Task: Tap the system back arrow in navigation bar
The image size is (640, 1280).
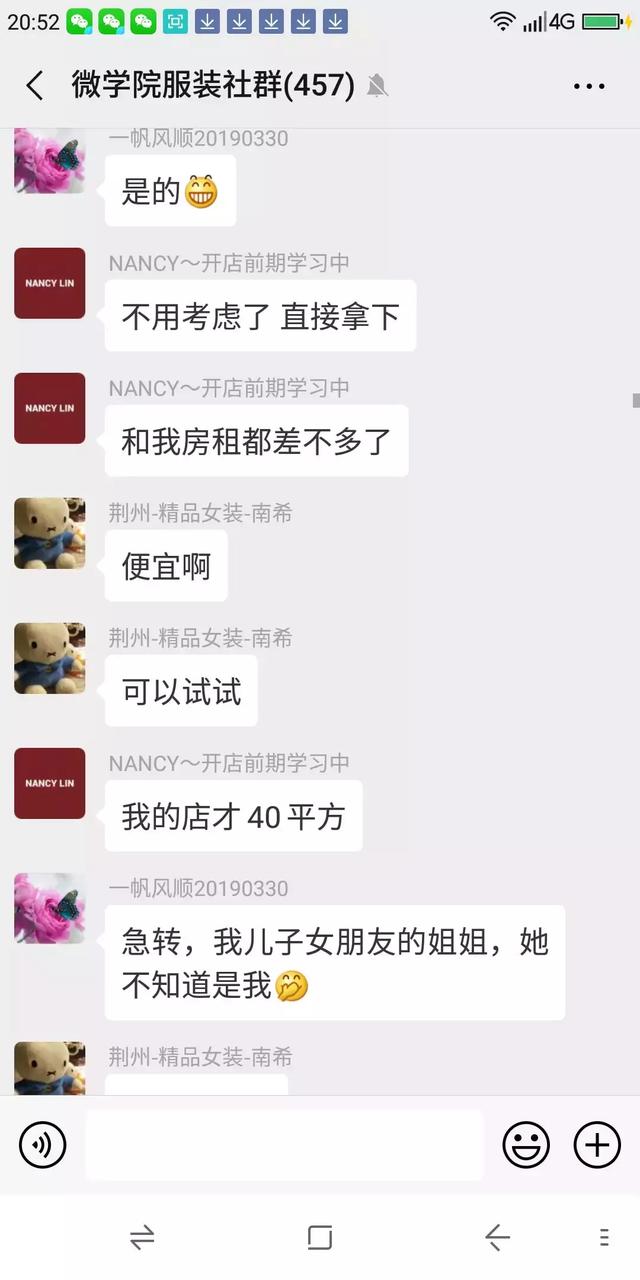Action: coord(497,1238)
